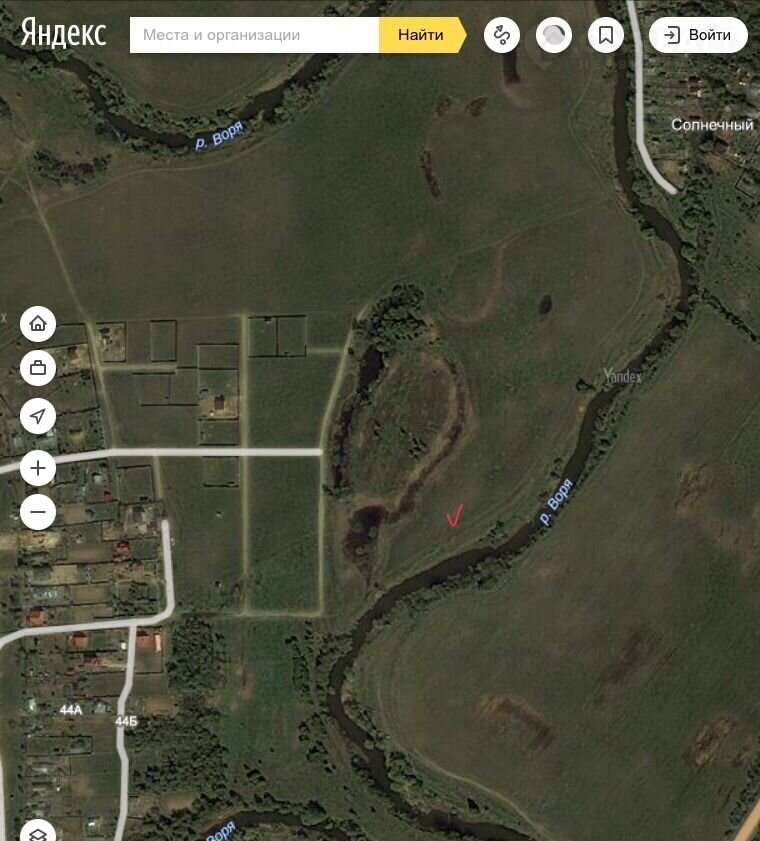Zoom in with the plus button
760x841 pixels.
pos(38,467)
